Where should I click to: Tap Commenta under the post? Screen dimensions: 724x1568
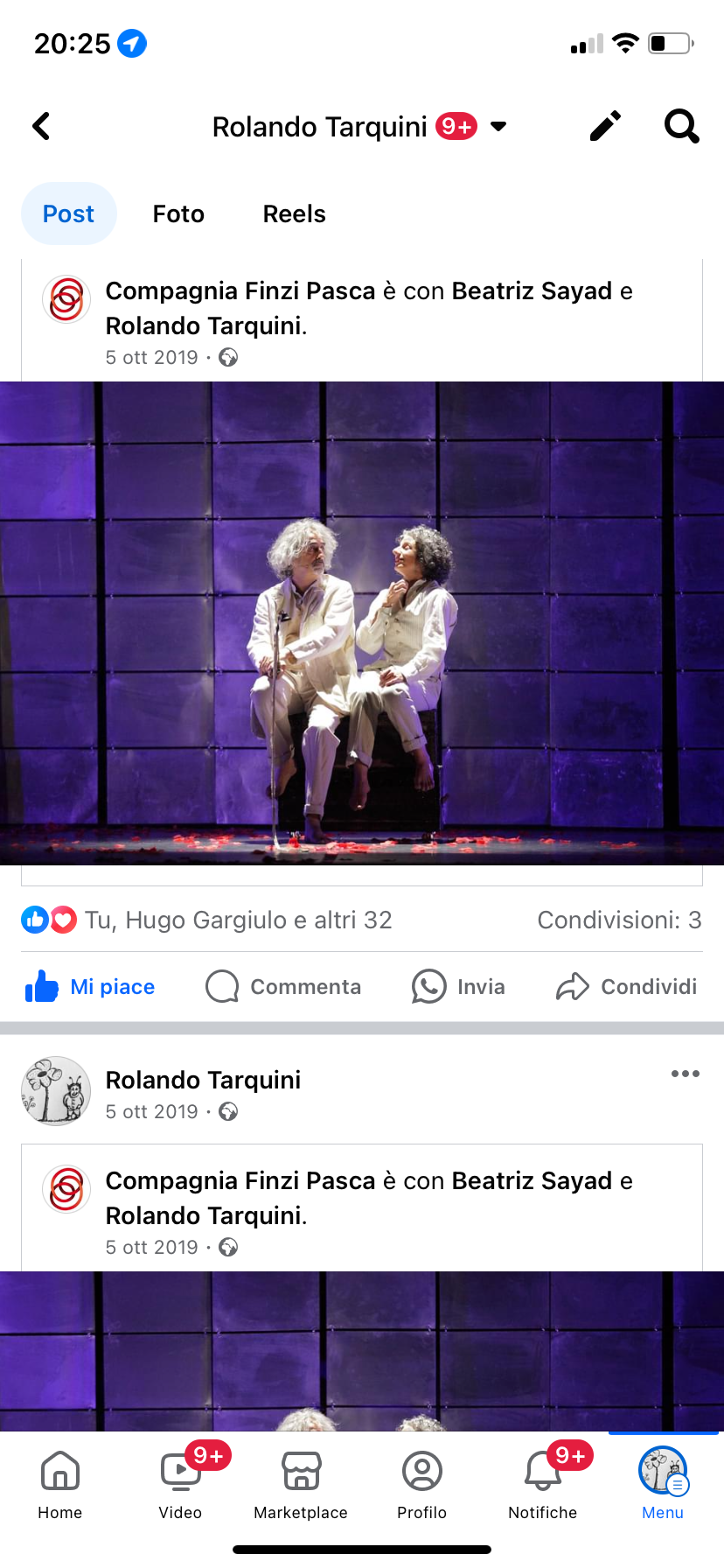point(283,987)
